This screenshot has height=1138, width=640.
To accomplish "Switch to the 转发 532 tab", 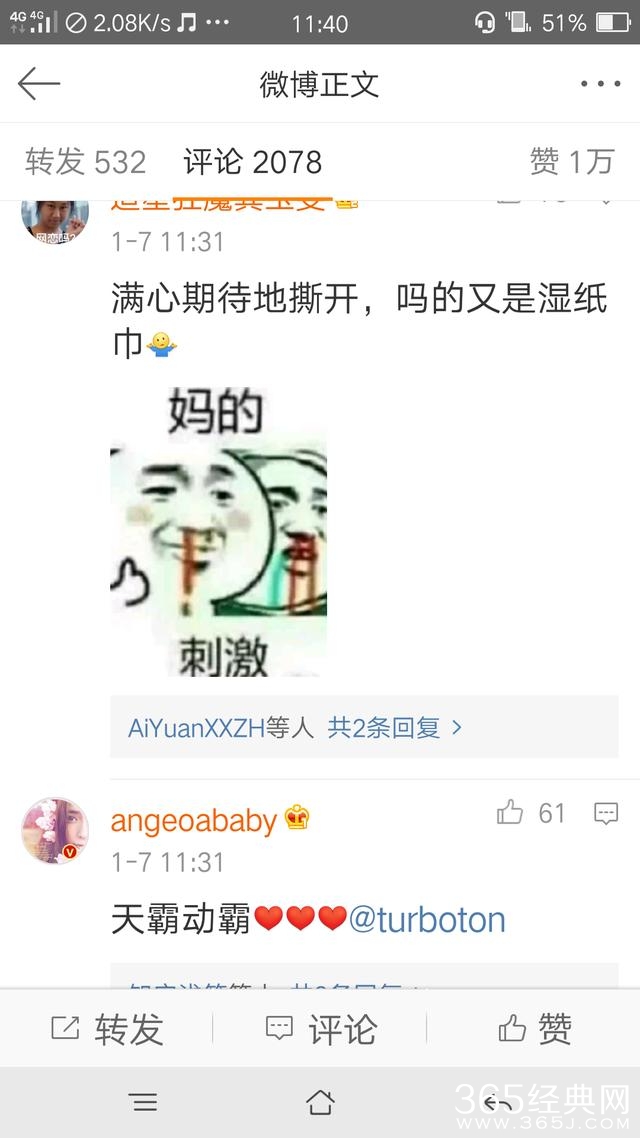I will click(x=85, y=162).
